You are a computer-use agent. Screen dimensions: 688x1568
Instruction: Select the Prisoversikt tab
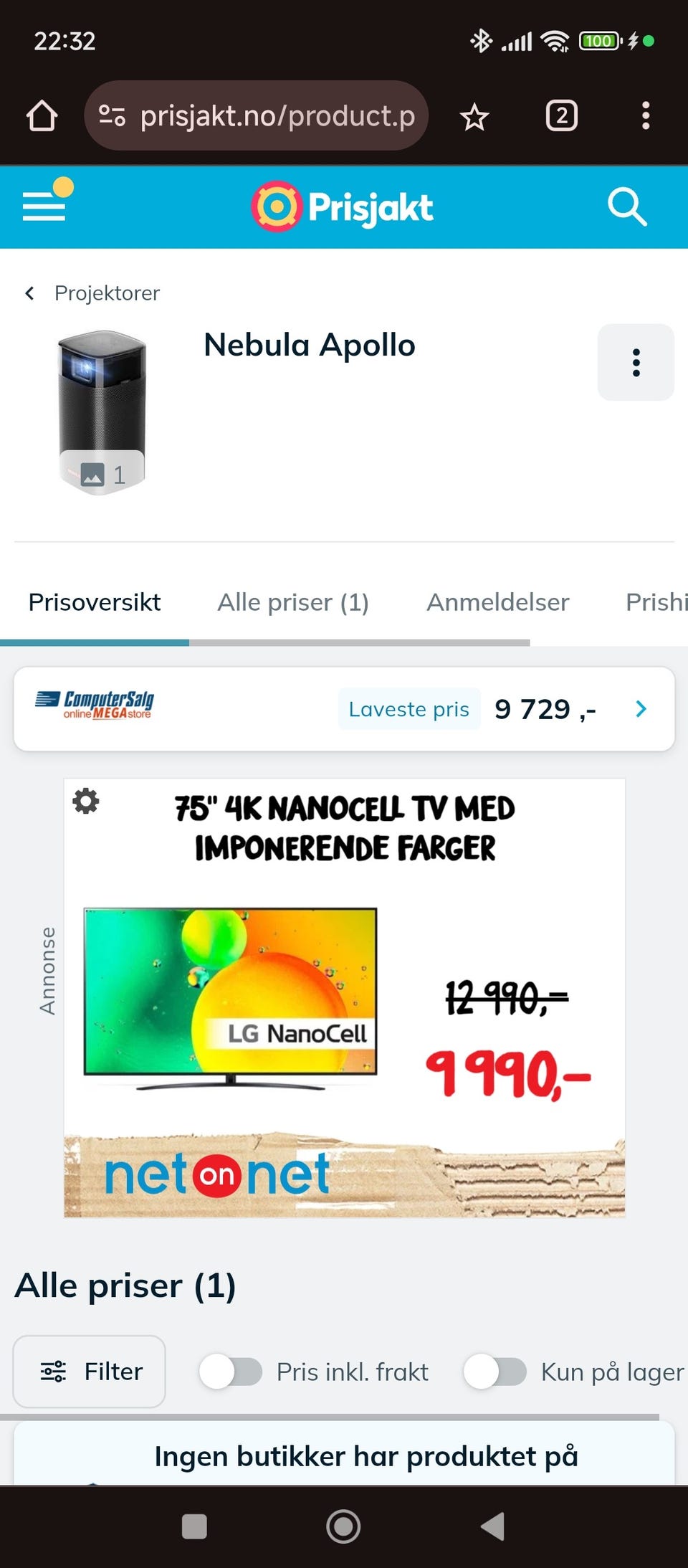[95, 602]
